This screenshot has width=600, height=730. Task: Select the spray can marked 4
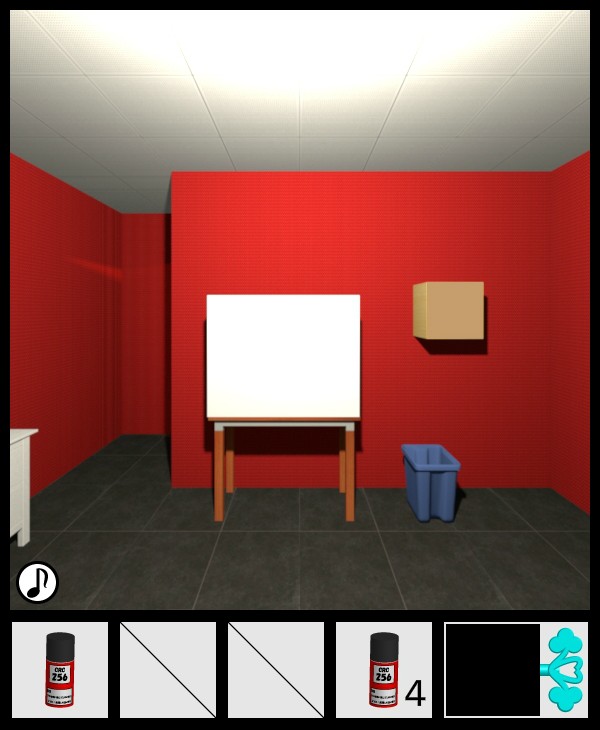pos(384,669)
